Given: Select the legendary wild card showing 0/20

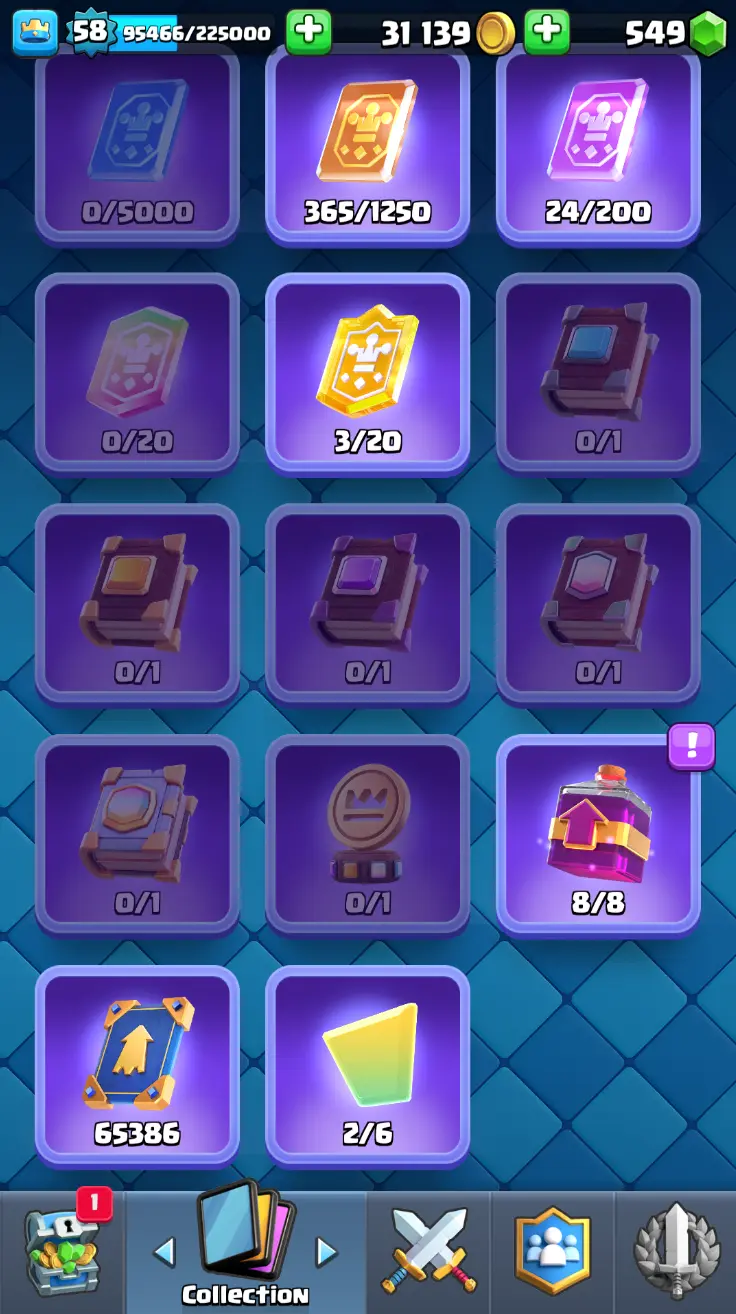Looking at the screenshot, I should [x=137, y=373].
